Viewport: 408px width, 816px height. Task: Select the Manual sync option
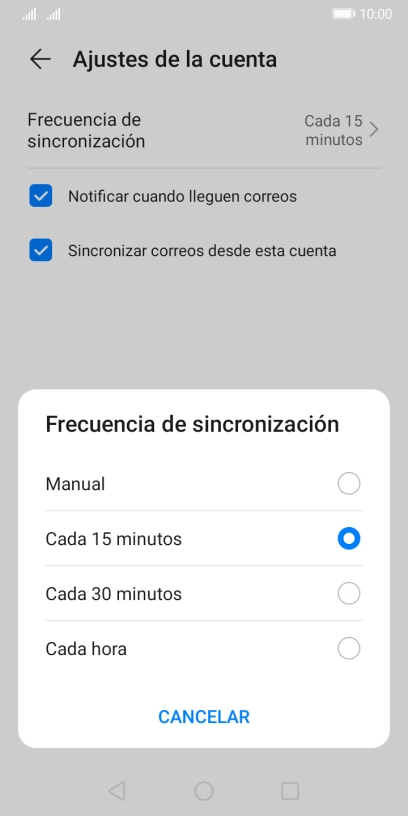pos(203,484)
